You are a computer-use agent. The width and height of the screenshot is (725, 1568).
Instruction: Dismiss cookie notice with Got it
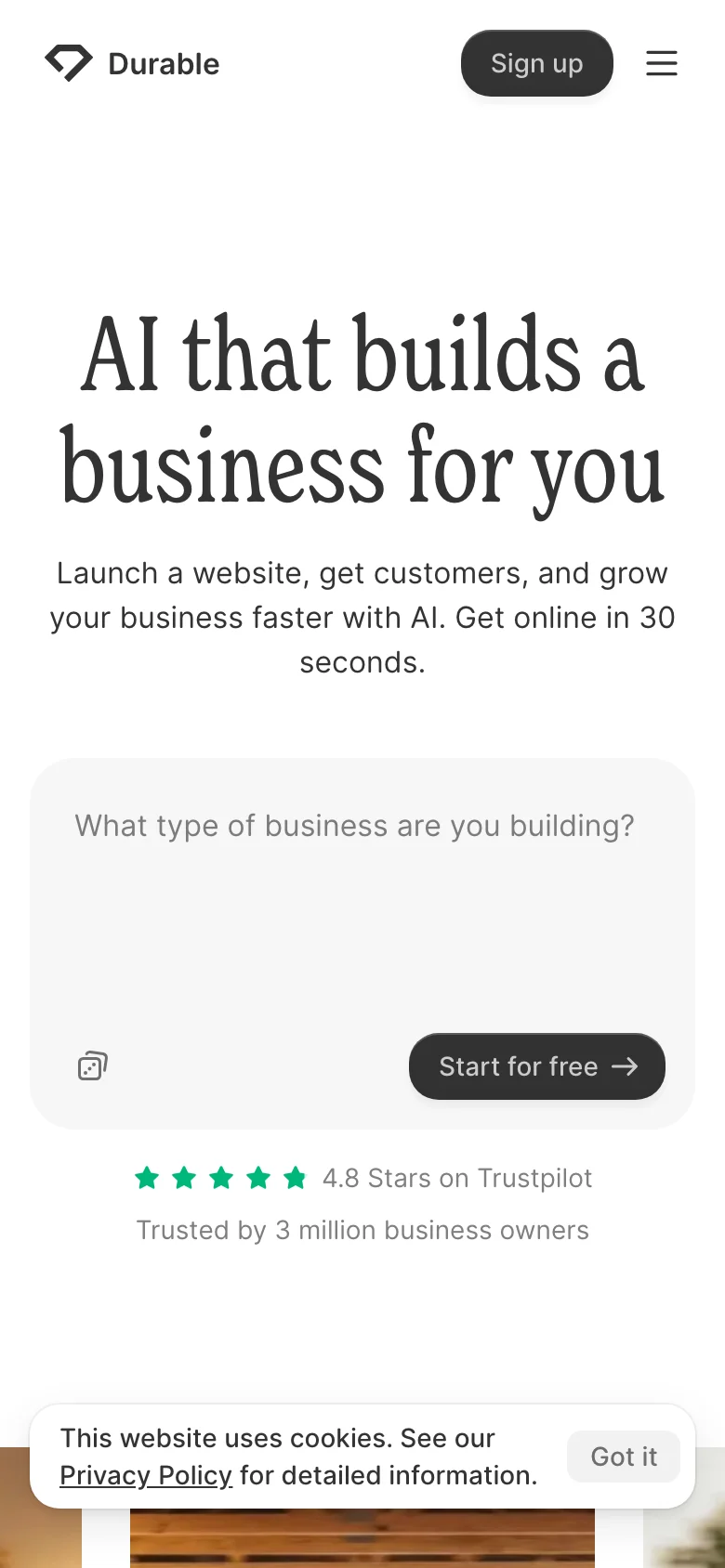[624, 1457]
